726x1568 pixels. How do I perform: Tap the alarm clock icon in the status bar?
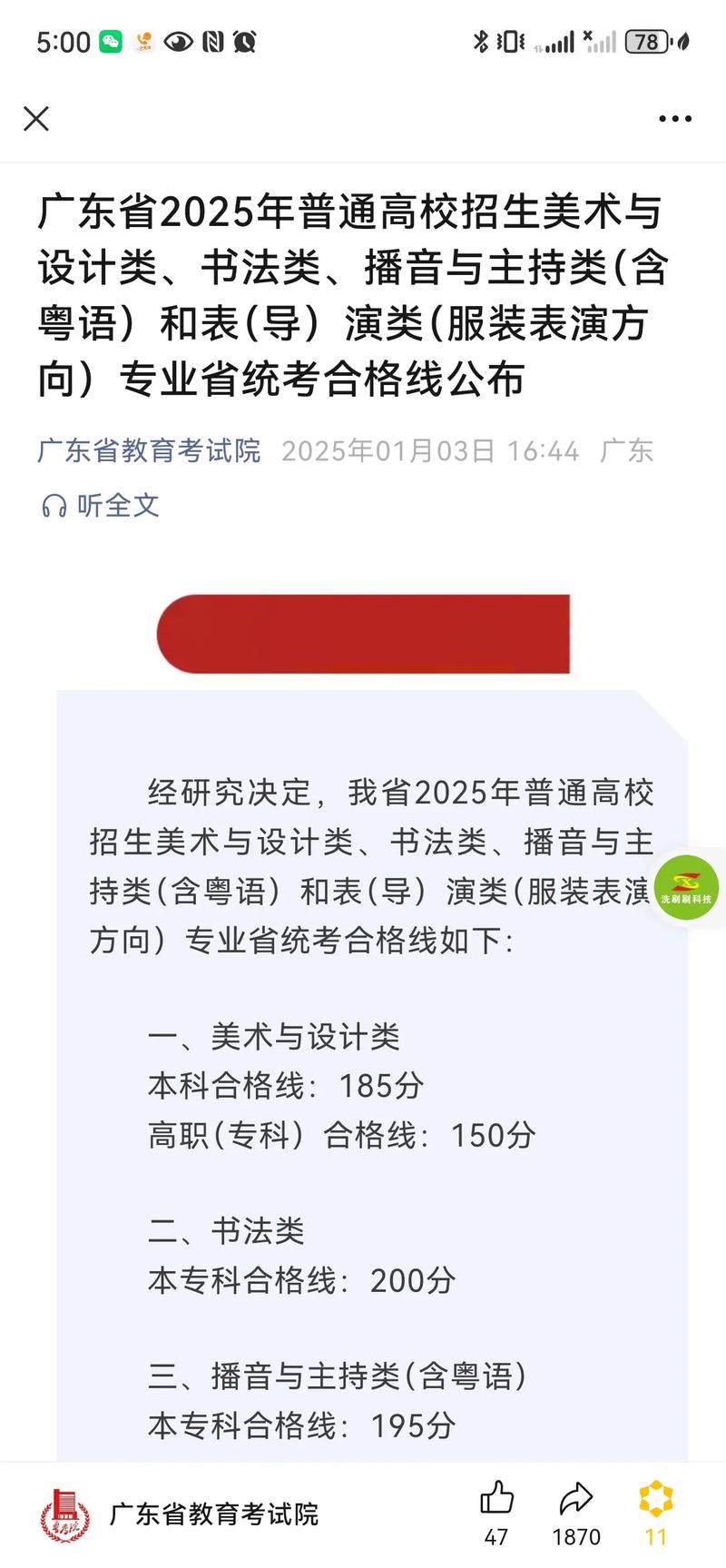243,41
